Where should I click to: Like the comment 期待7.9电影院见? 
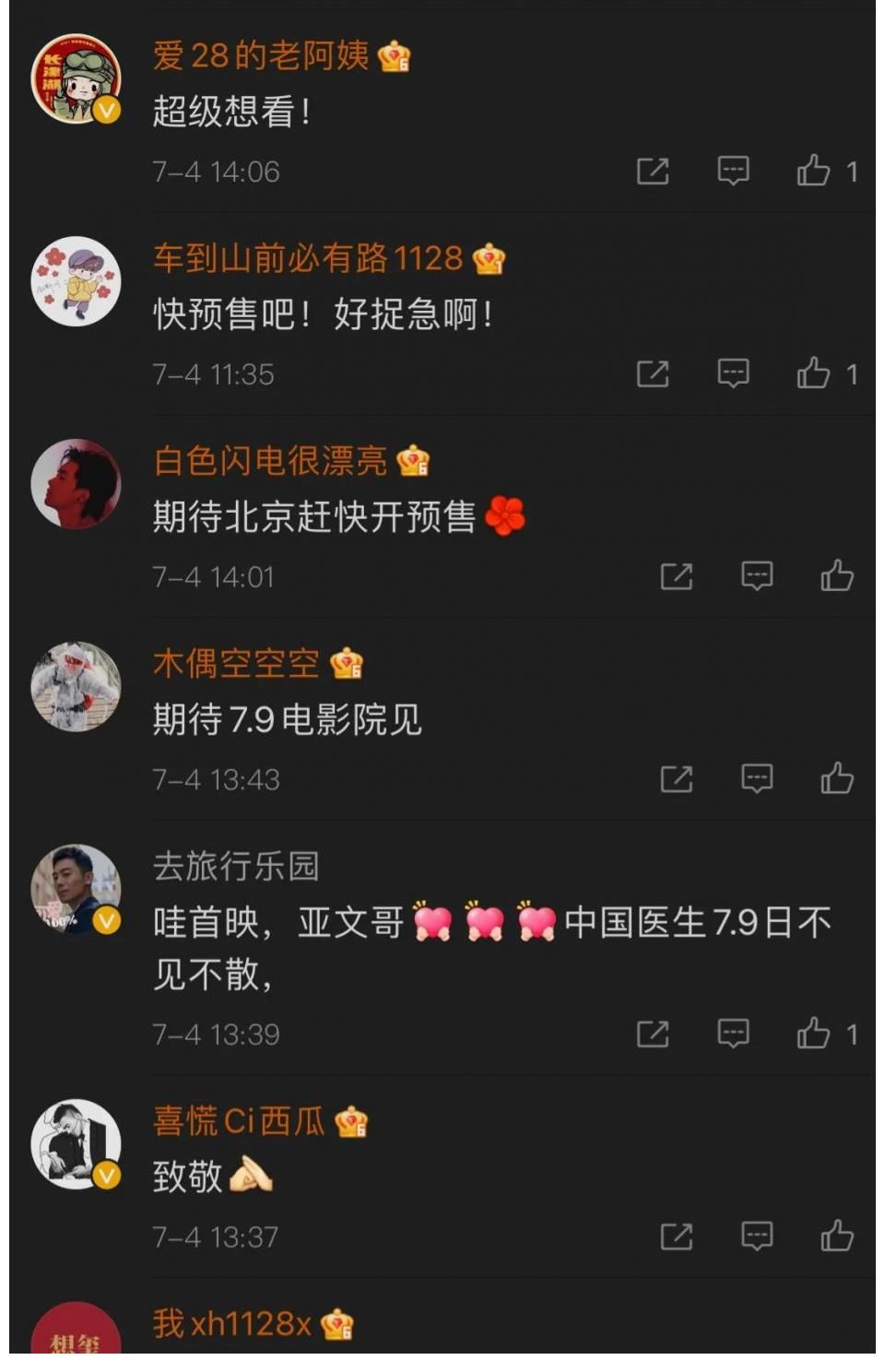click(x=837, y=779)
